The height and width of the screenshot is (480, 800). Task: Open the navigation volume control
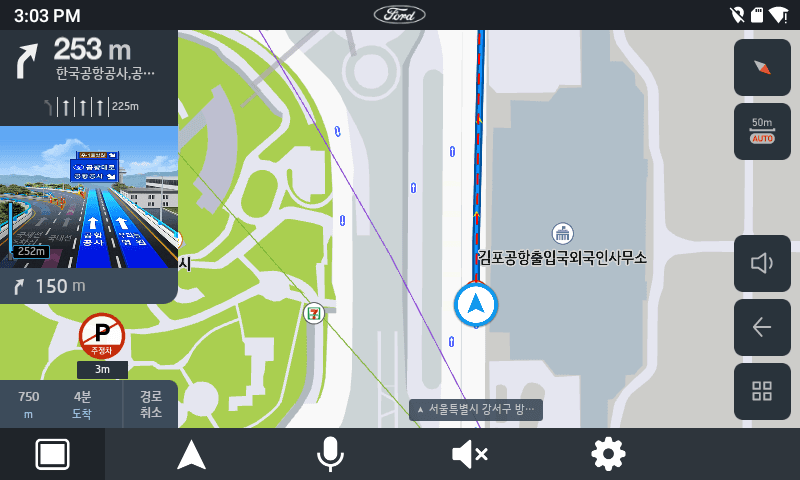coord(762,263)
